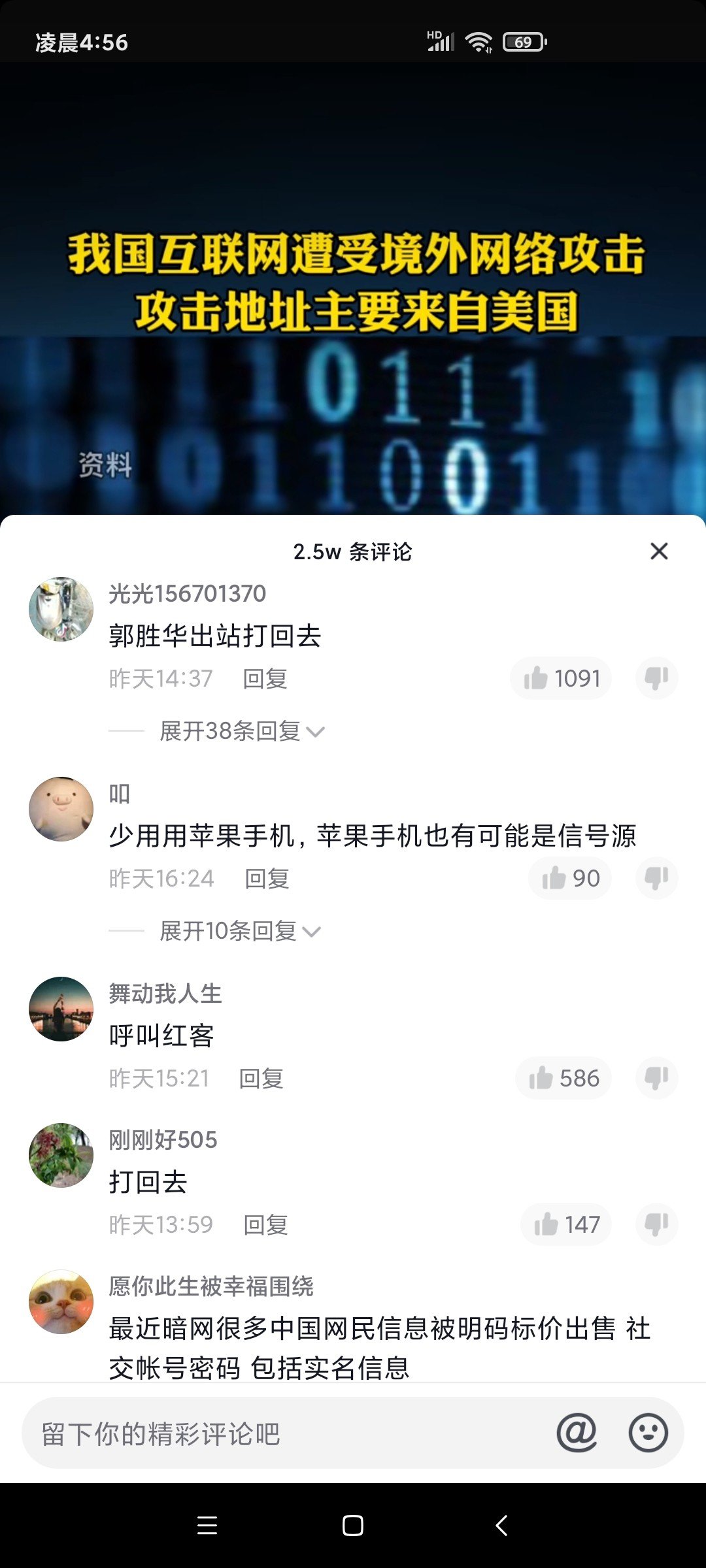
Task: Mention someone with the @ icon
Action: click(577, 1433)
